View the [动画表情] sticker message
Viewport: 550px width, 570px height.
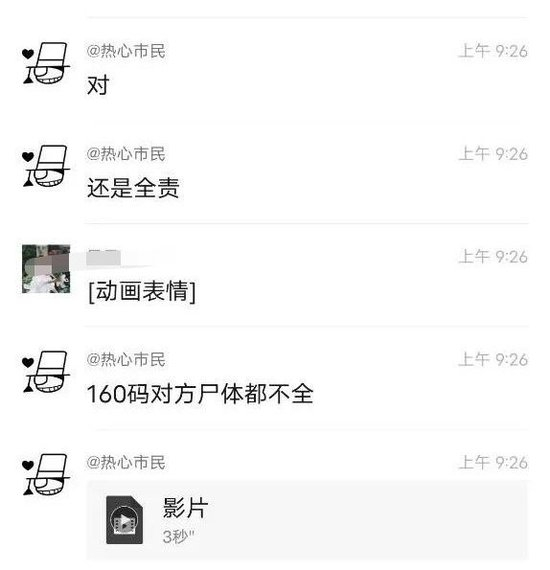click(x=142, y=292)
